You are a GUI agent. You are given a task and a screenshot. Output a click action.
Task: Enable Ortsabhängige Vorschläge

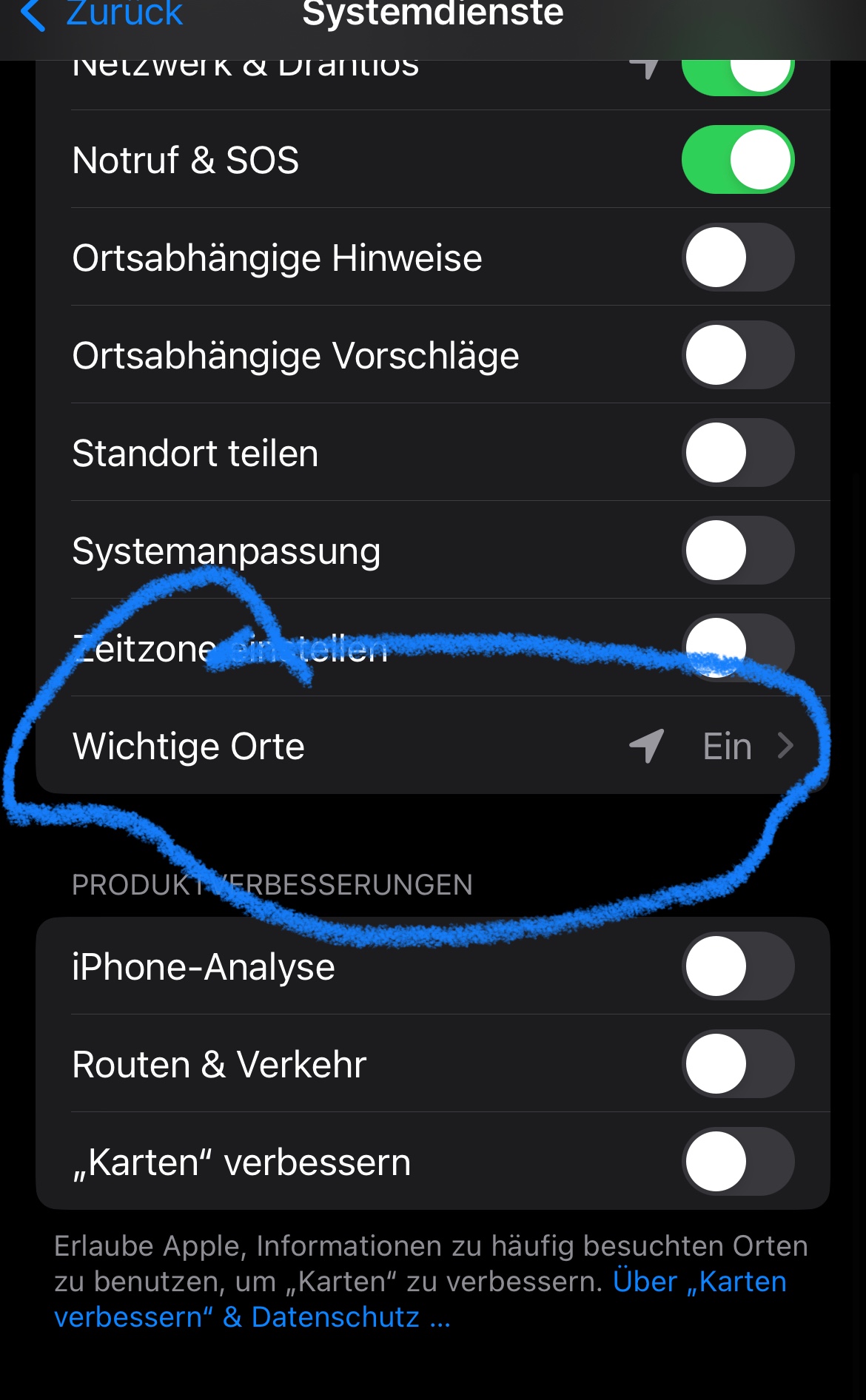coord(737,355)
